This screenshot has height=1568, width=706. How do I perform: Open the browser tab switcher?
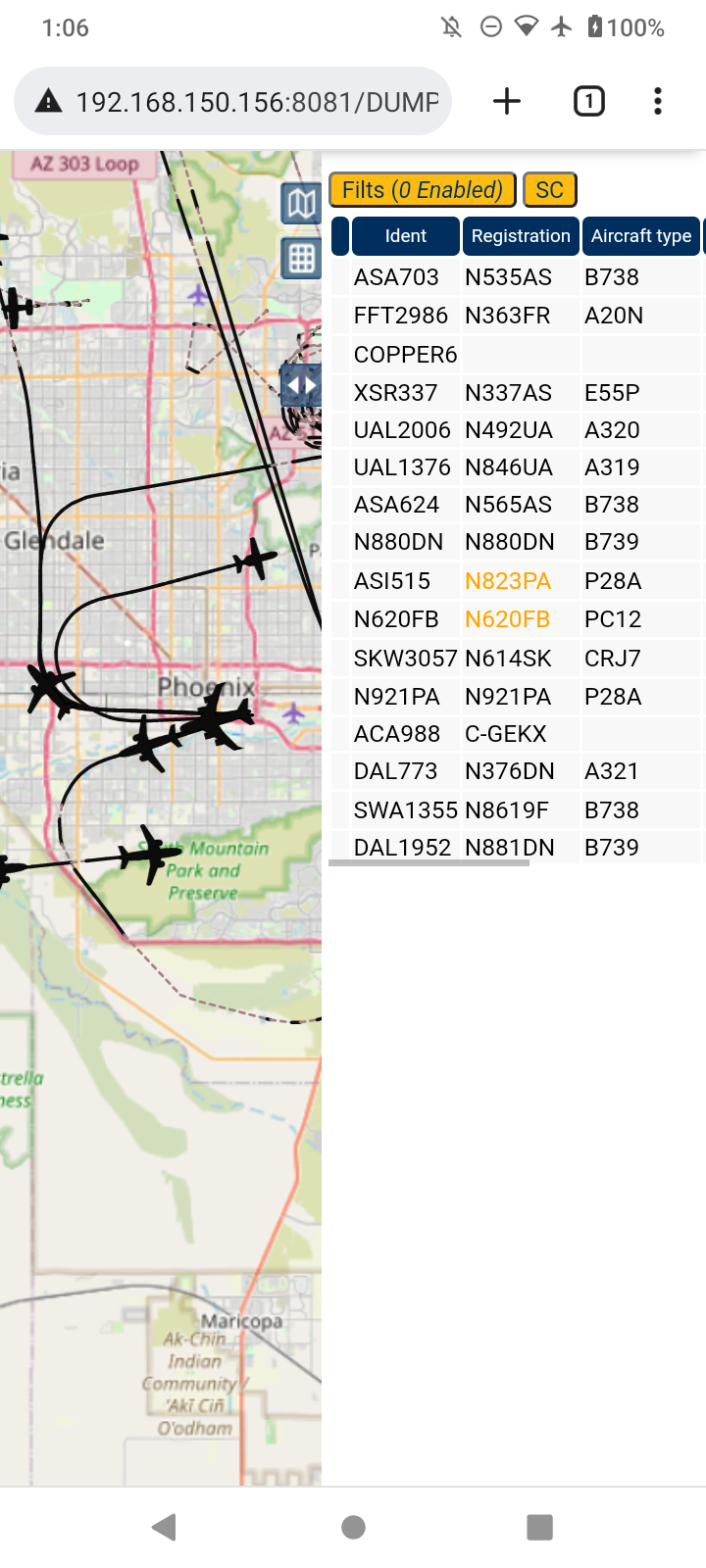(x=588, y=101)
